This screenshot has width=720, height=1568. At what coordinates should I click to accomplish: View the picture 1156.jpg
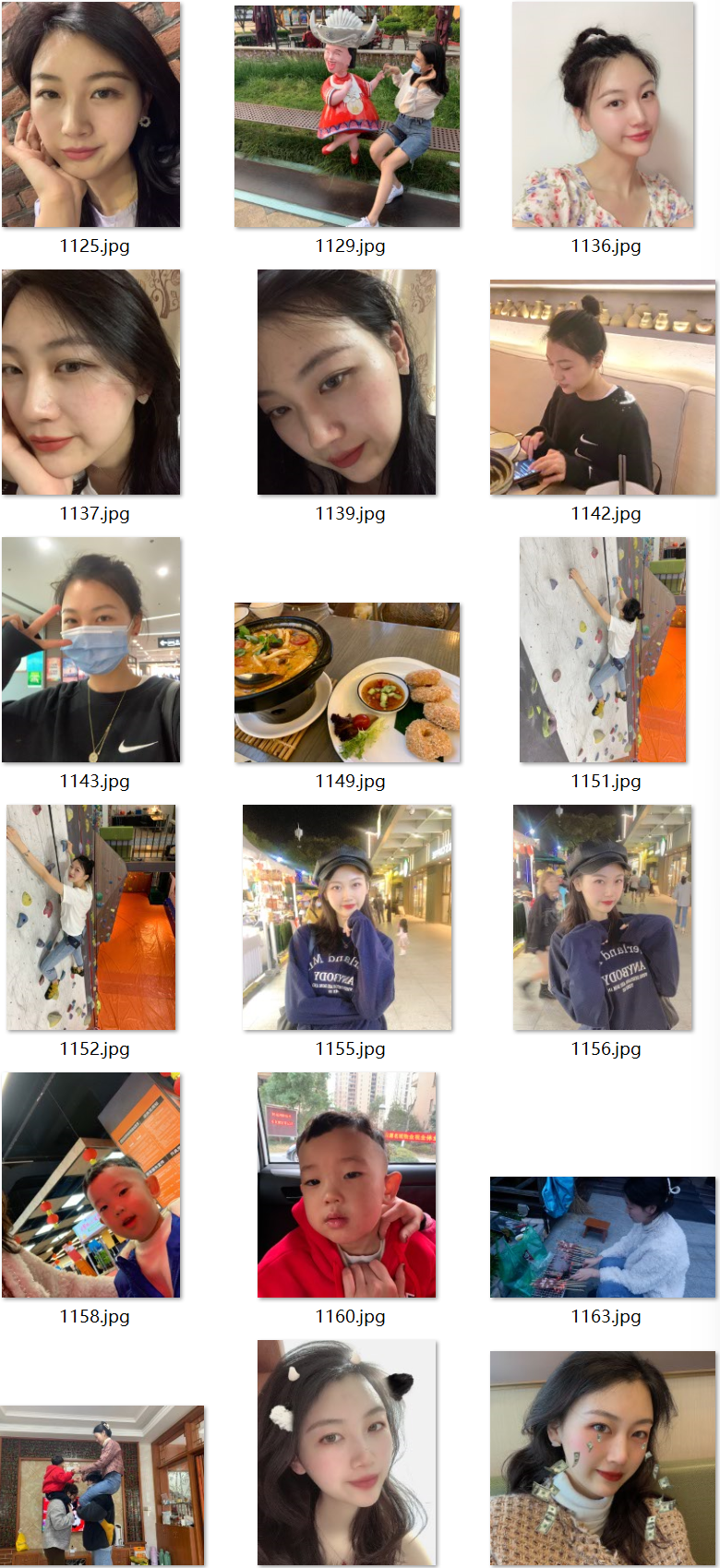603,917
